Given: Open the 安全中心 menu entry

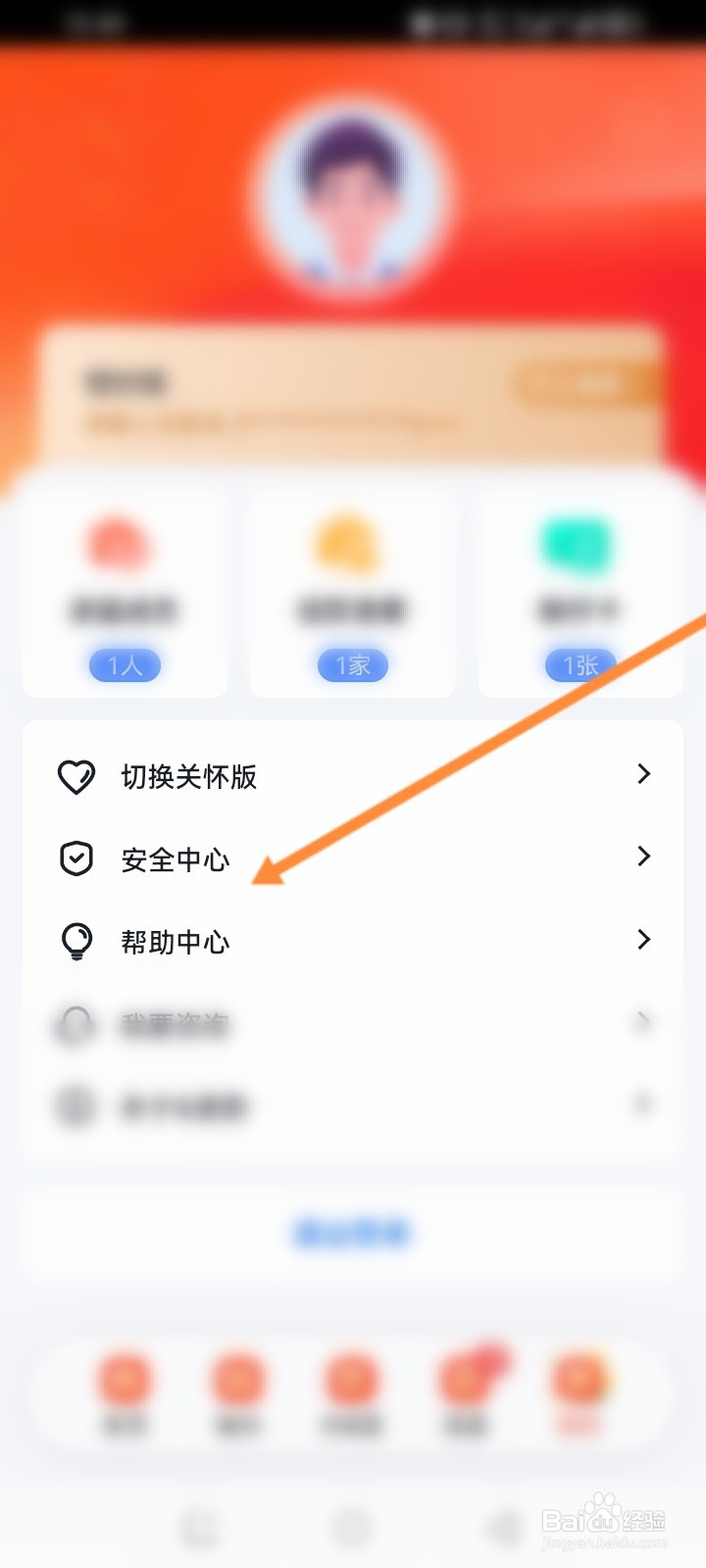Looking at the screenshot, I should click(x=175, y=858).
